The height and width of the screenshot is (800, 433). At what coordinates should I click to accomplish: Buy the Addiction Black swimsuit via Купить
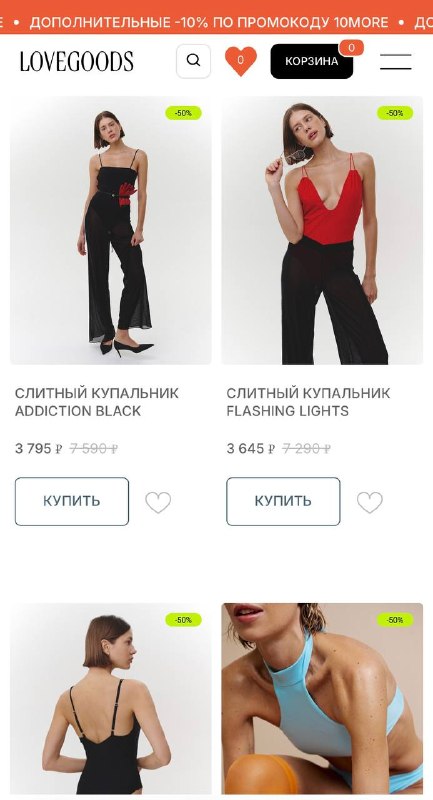coord(72,501)
